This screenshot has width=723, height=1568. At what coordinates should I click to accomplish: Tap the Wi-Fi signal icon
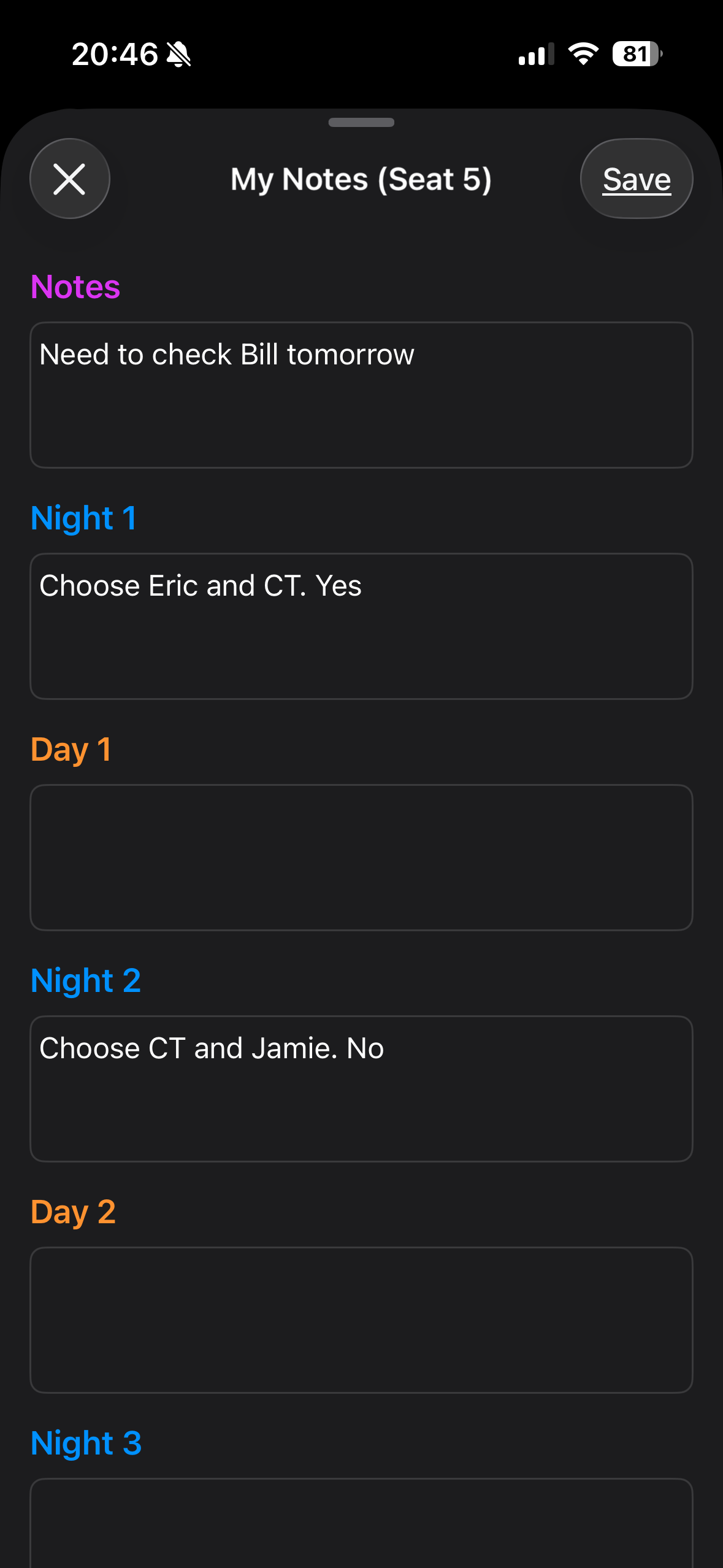pyautogui.click(x=582, y=55)
